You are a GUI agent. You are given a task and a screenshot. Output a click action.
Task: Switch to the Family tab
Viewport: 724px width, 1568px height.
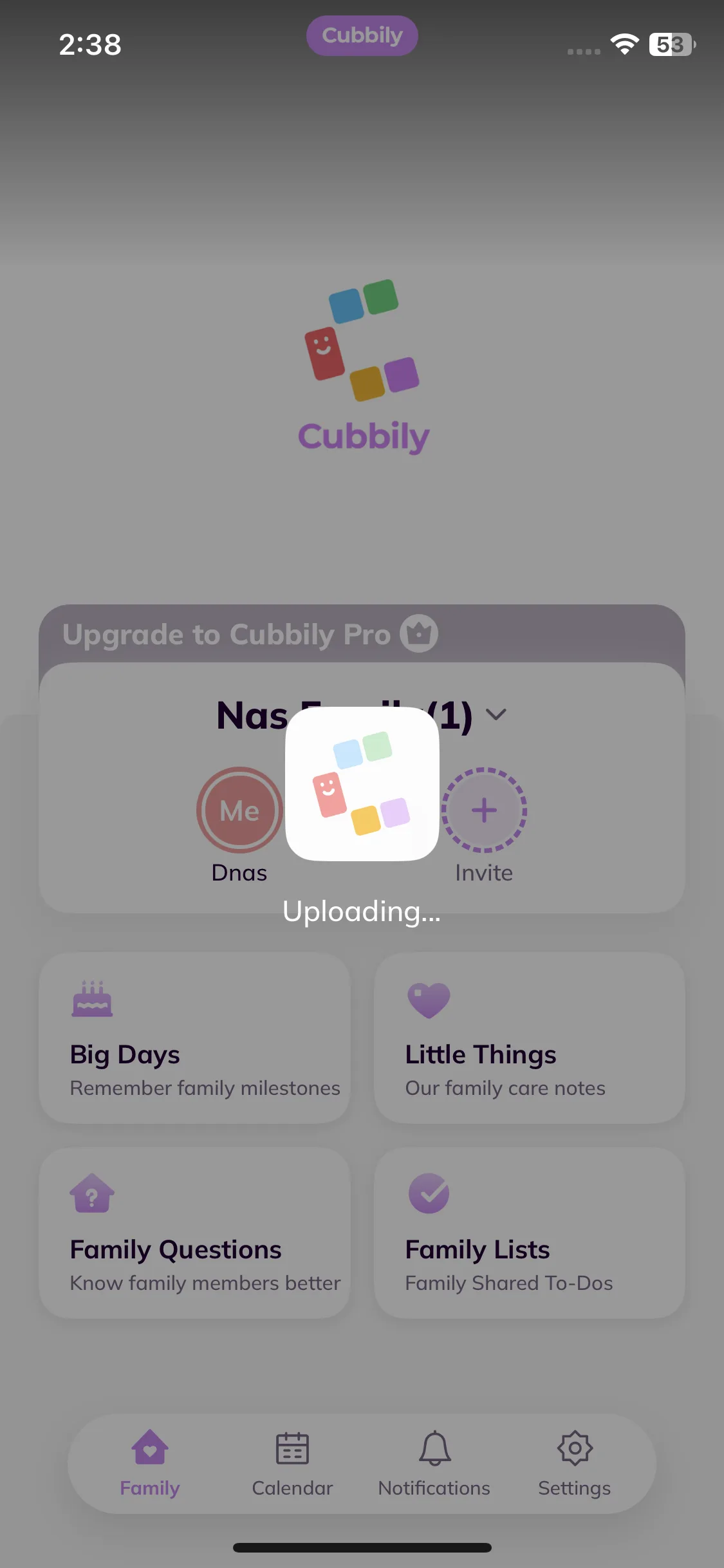(150, 1464)
